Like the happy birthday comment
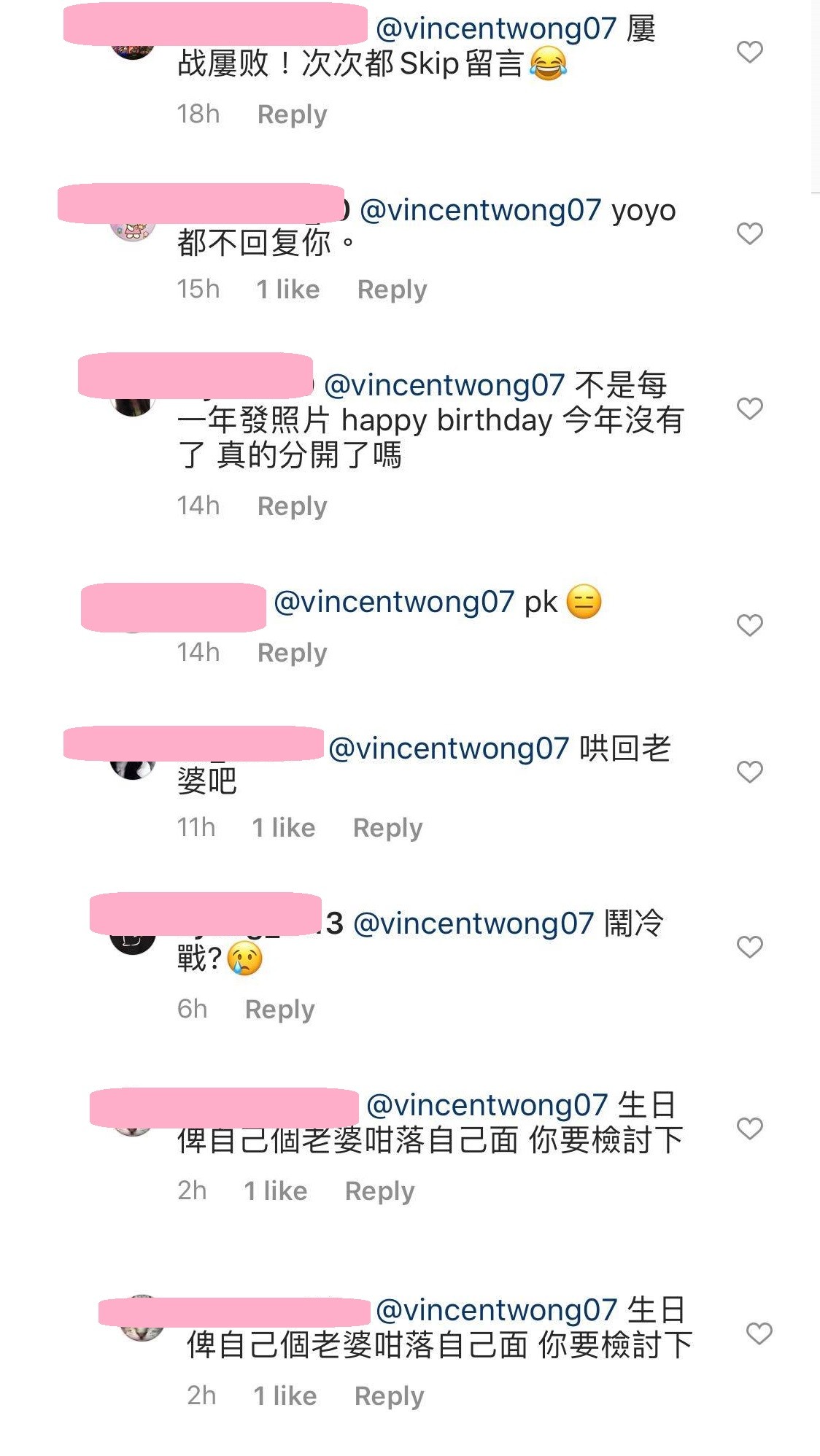Image resolution: width=820 pixels, height=1456 pixels. pos(749,408)
